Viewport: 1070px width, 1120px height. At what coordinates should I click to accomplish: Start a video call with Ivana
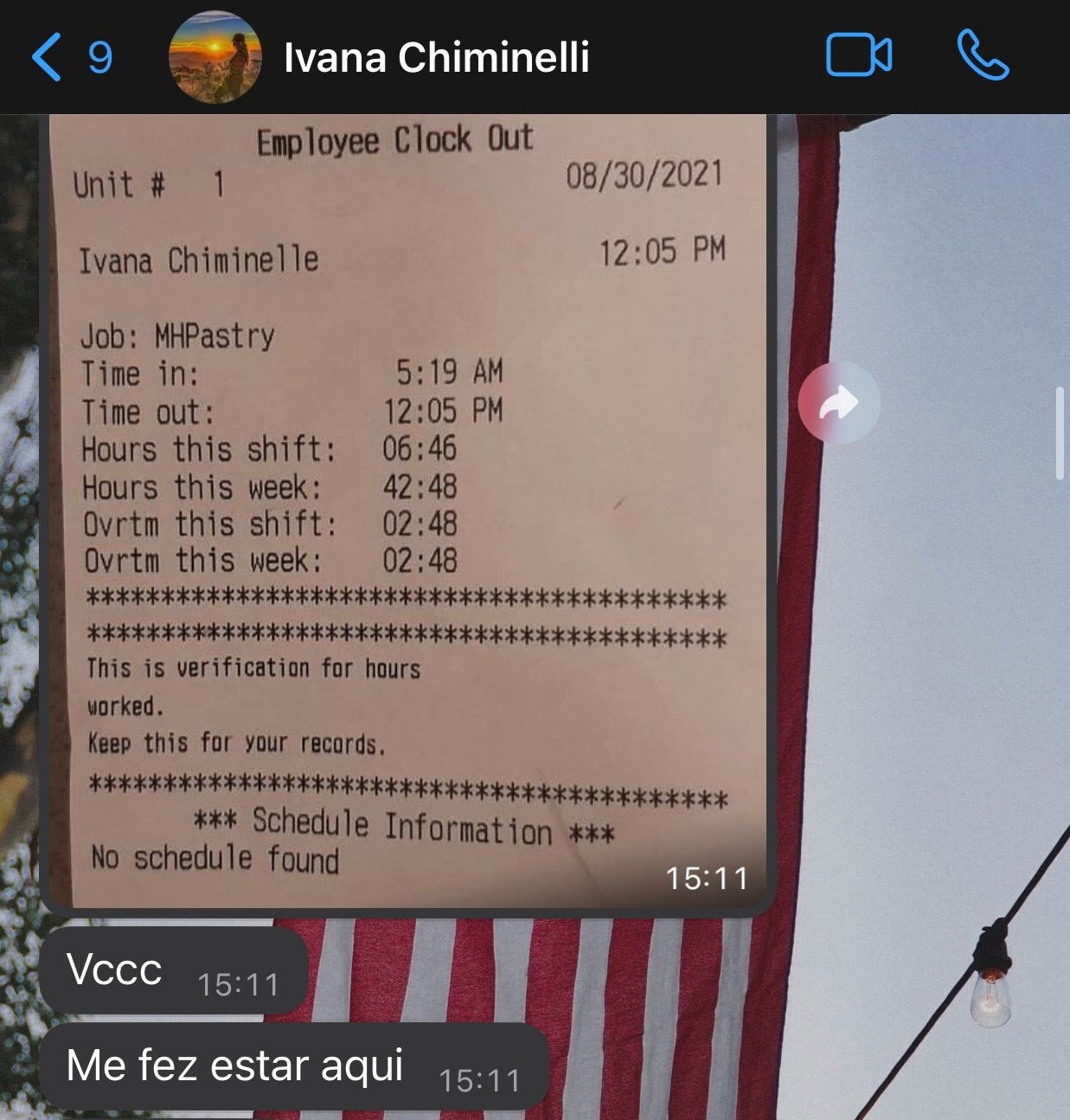point(858,56)
